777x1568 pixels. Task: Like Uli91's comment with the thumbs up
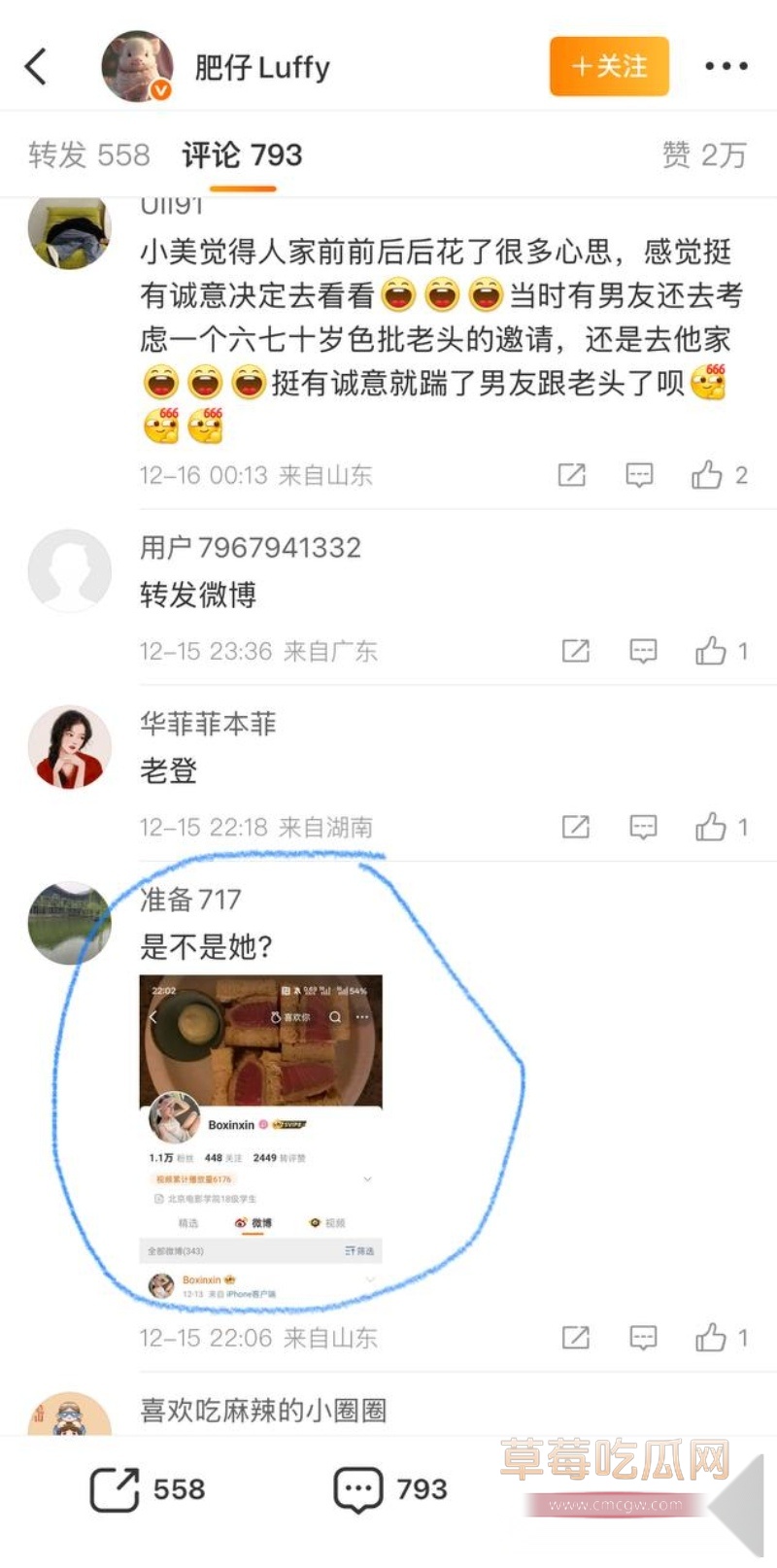click(x=706, y=475)
